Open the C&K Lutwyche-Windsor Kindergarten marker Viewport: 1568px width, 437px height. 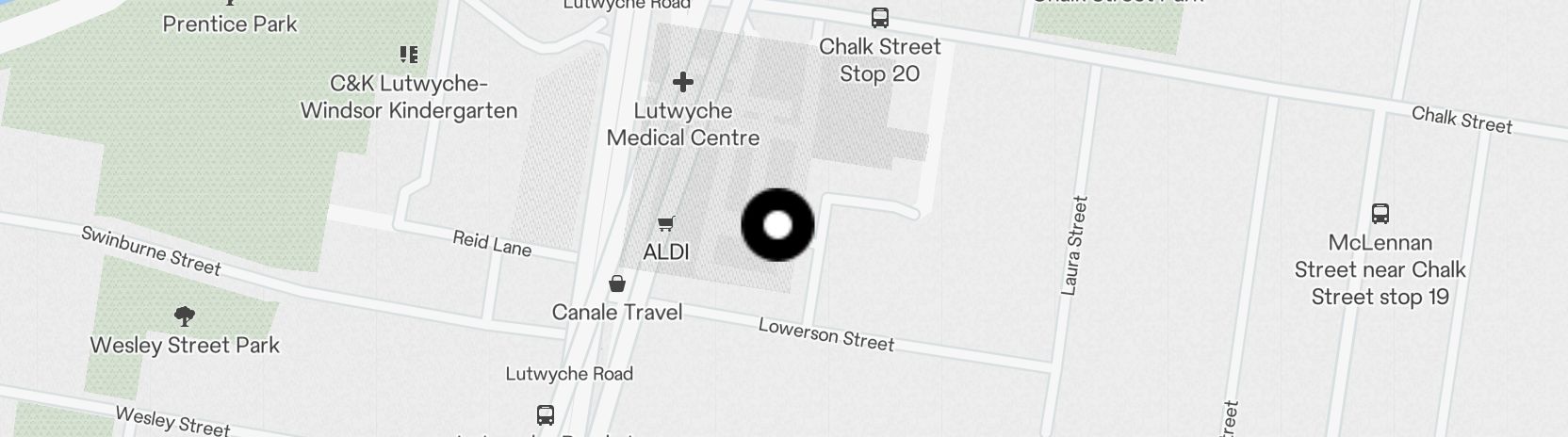(408, 55)
